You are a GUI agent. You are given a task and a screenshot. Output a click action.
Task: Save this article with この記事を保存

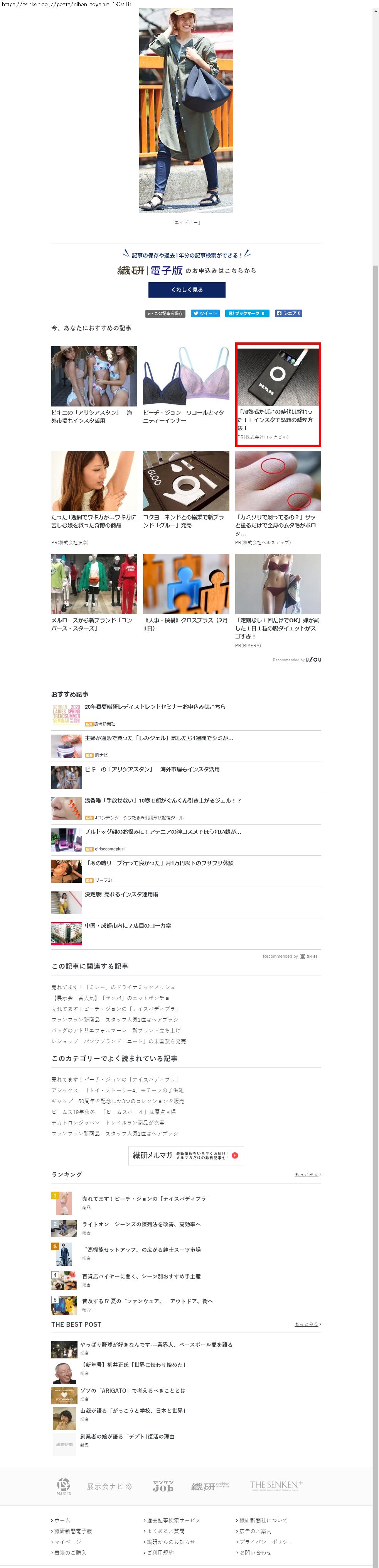click(x=165, y=313)
